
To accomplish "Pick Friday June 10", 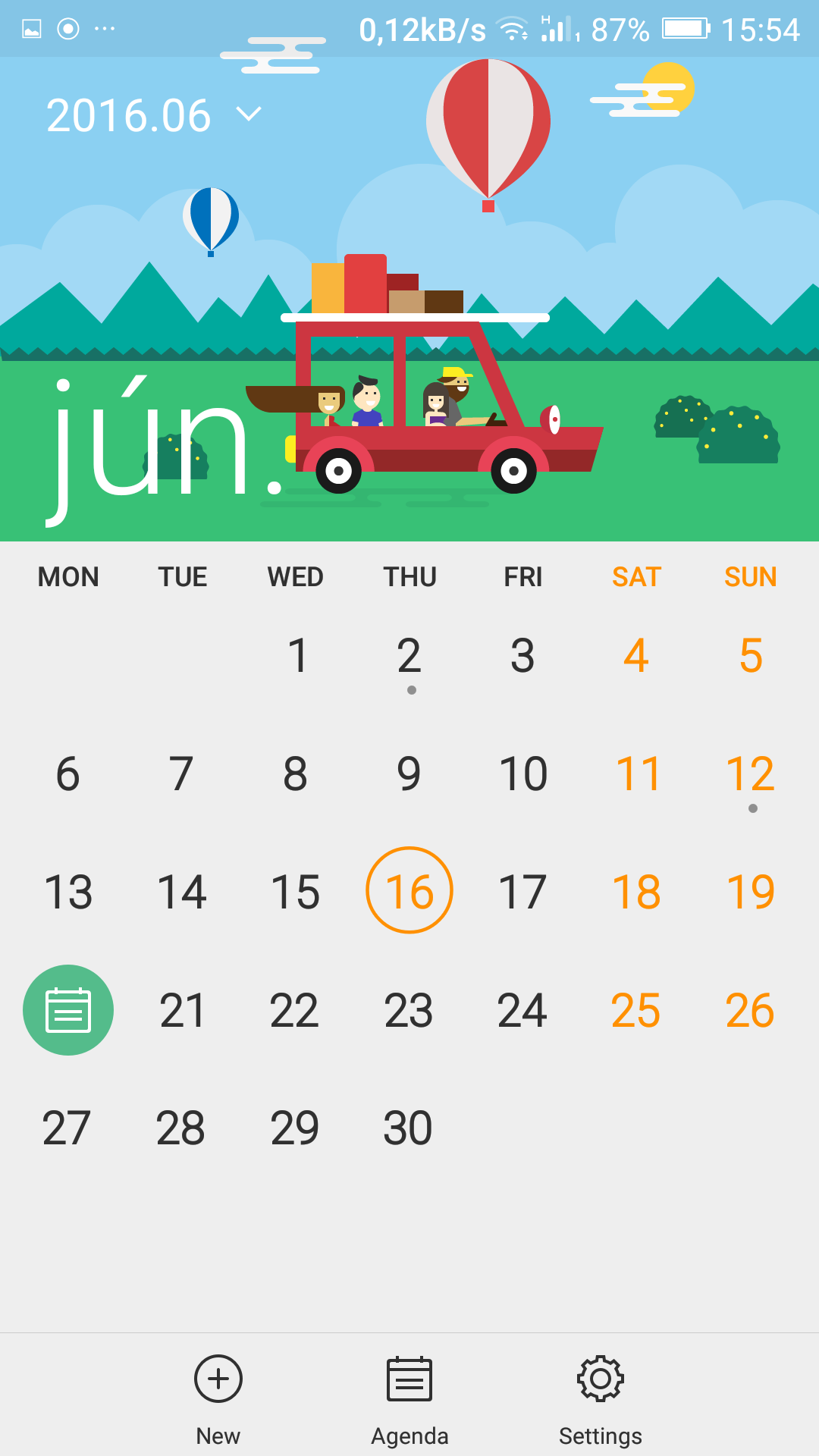I will [x=523, y=775].
